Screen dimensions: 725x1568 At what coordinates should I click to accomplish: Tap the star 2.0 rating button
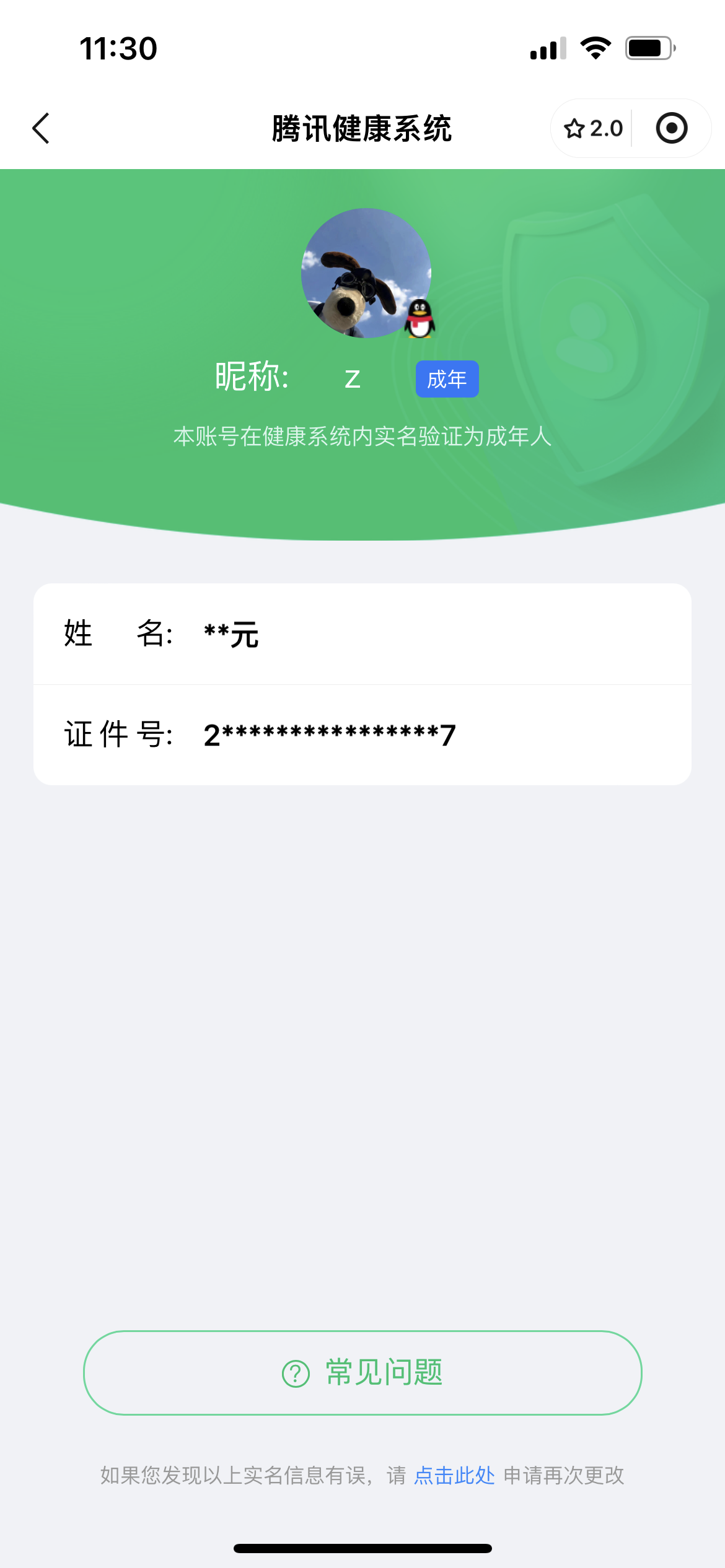point(592,129)
